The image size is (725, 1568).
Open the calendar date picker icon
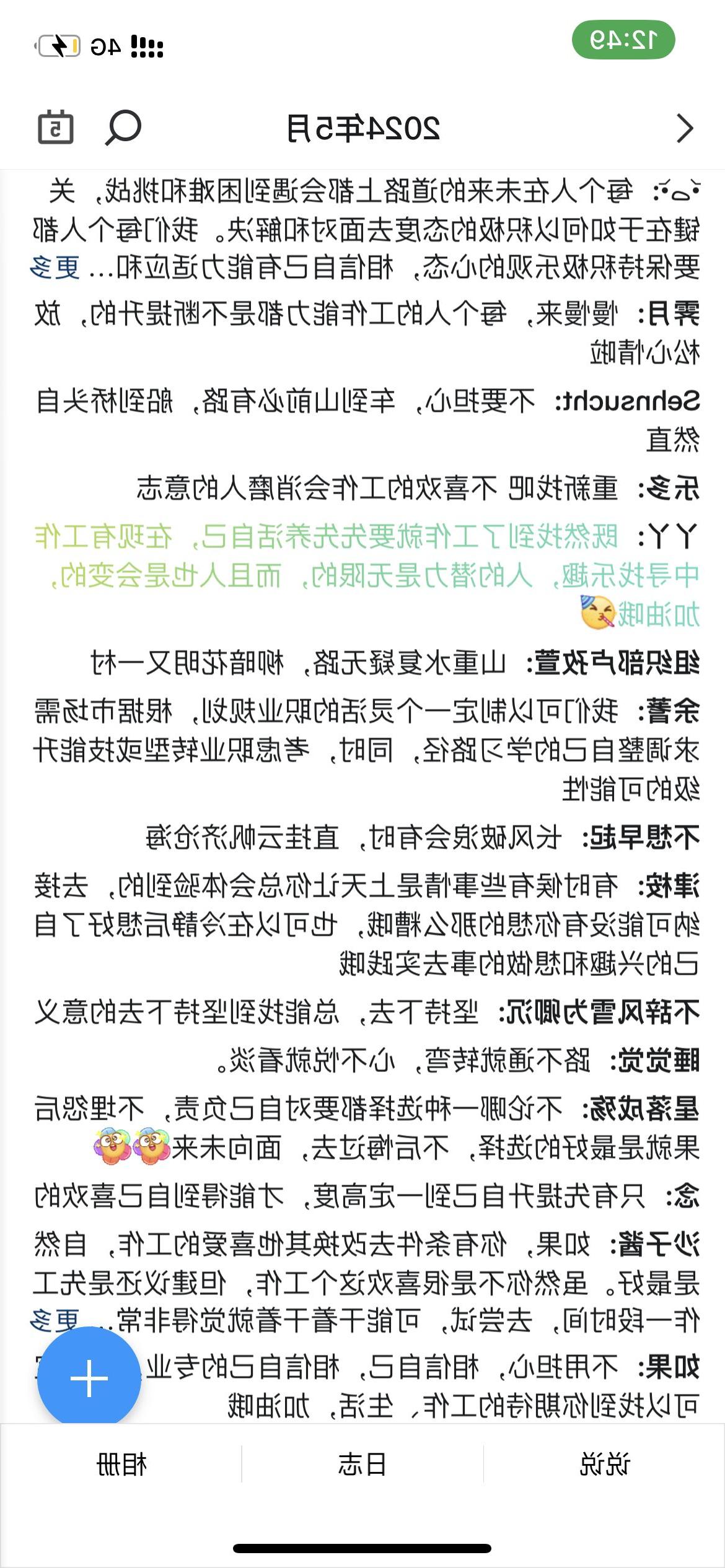click(56, 128)
